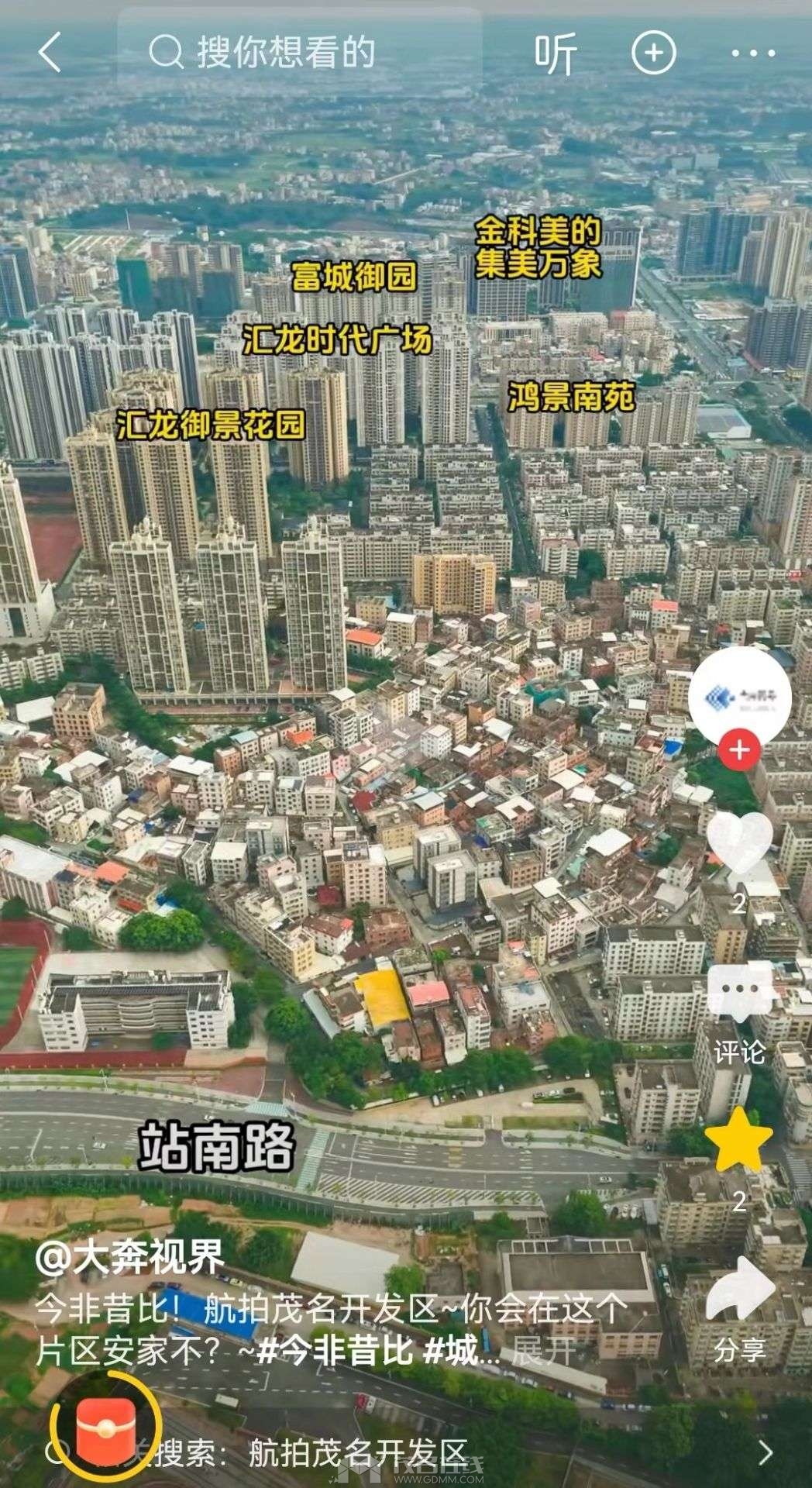Open the three-dot overflow menu
The height and width of the screenshot is (1488, 812).
(752, 53)
